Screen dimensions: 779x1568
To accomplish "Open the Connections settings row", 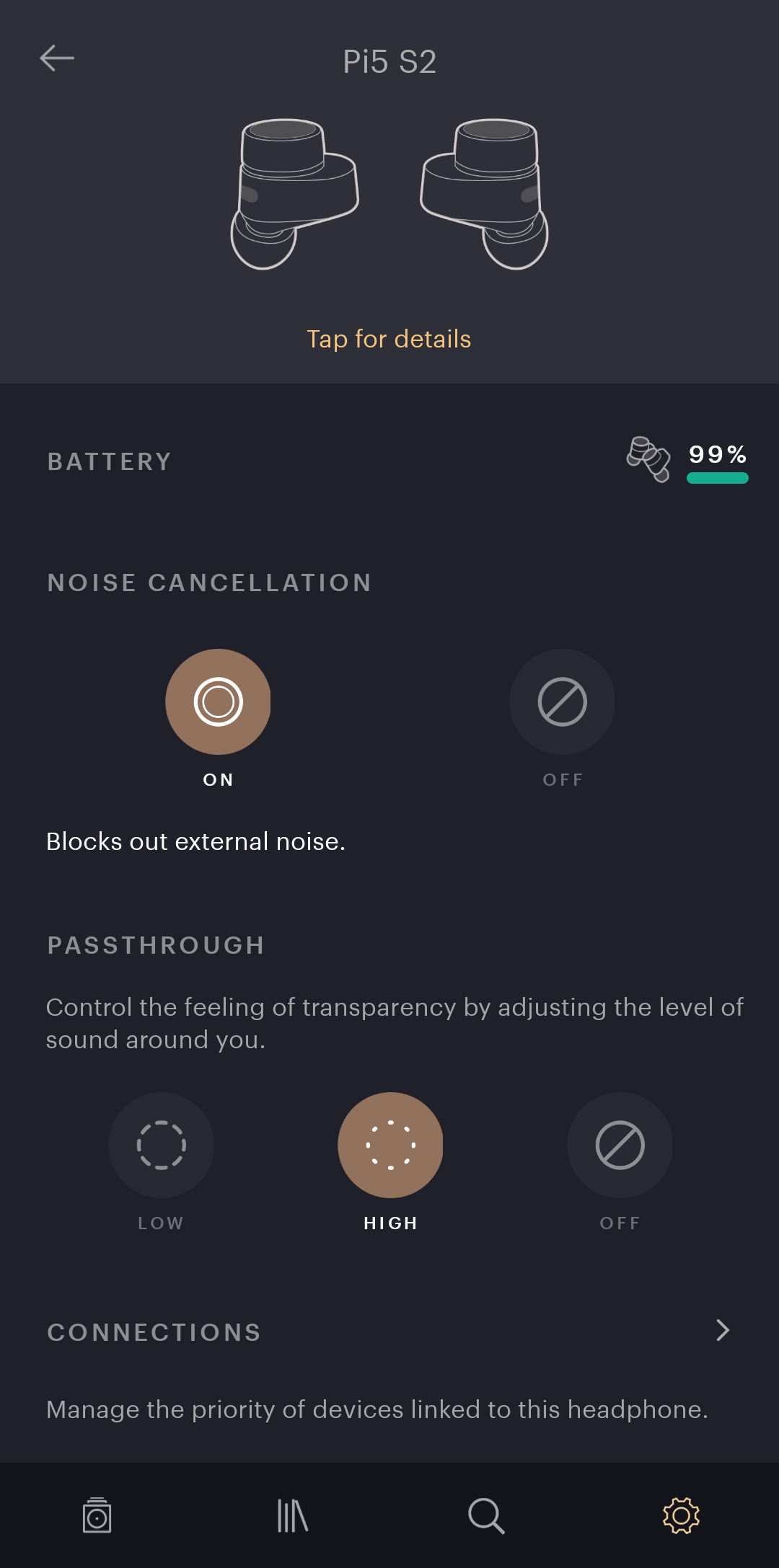I will point(389,1332).
